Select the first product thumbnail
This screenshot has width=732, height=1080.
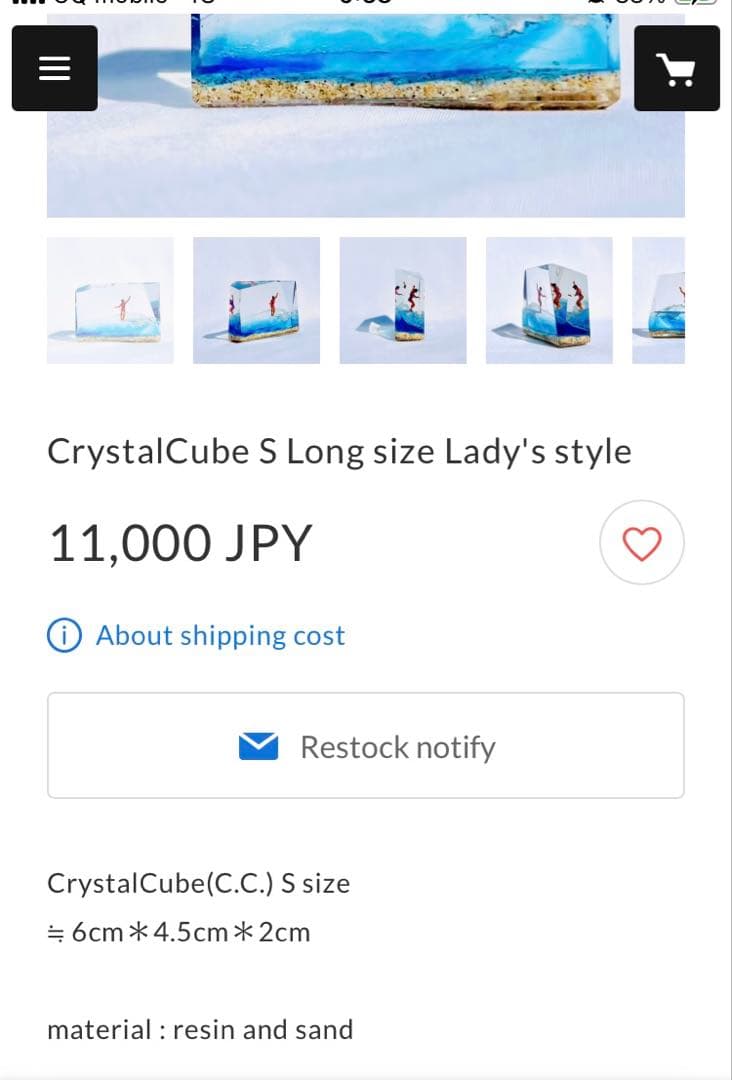[110, 300]
